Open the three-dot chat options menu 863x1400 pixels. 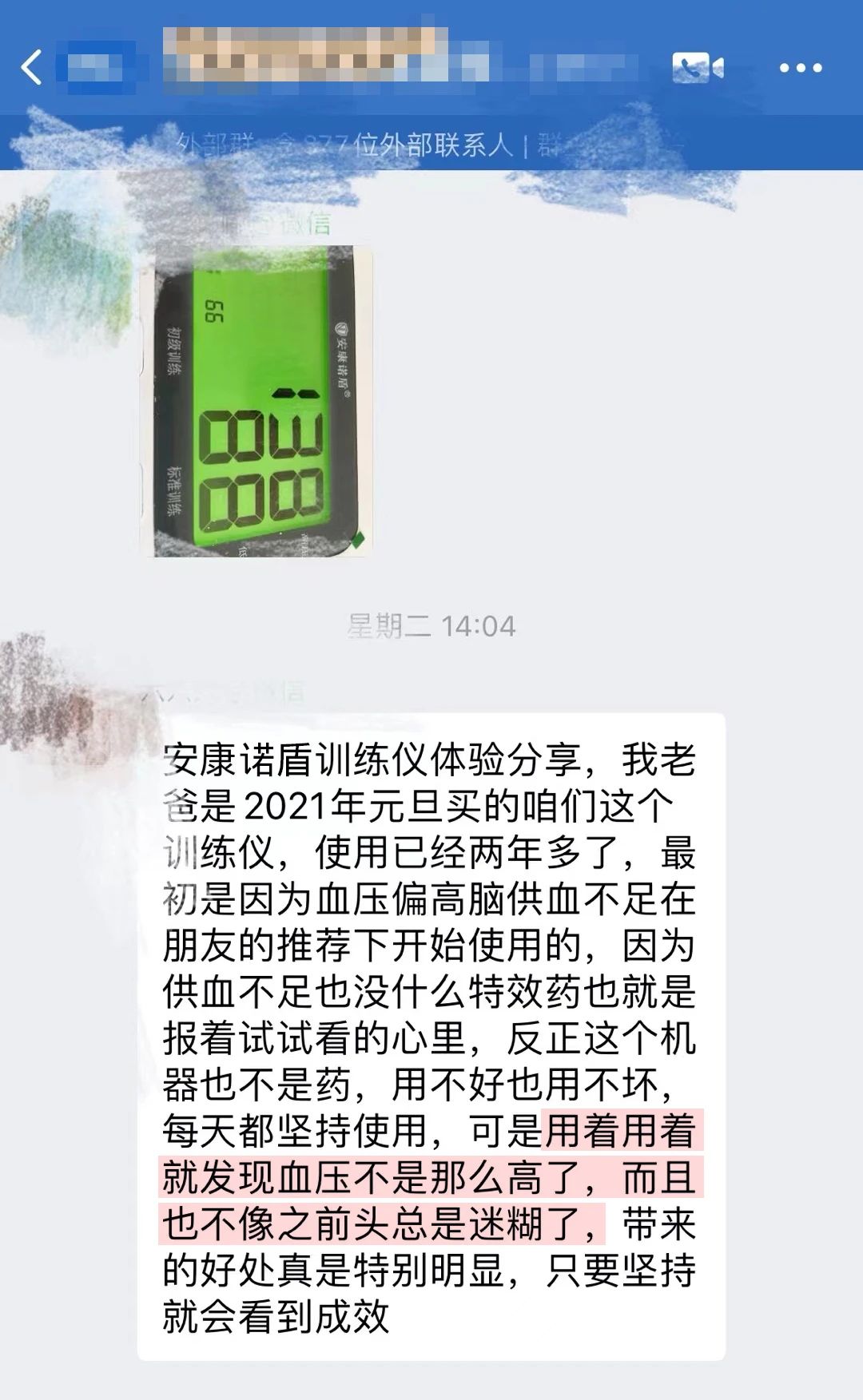pyautogui.click(x=801, y=68)
